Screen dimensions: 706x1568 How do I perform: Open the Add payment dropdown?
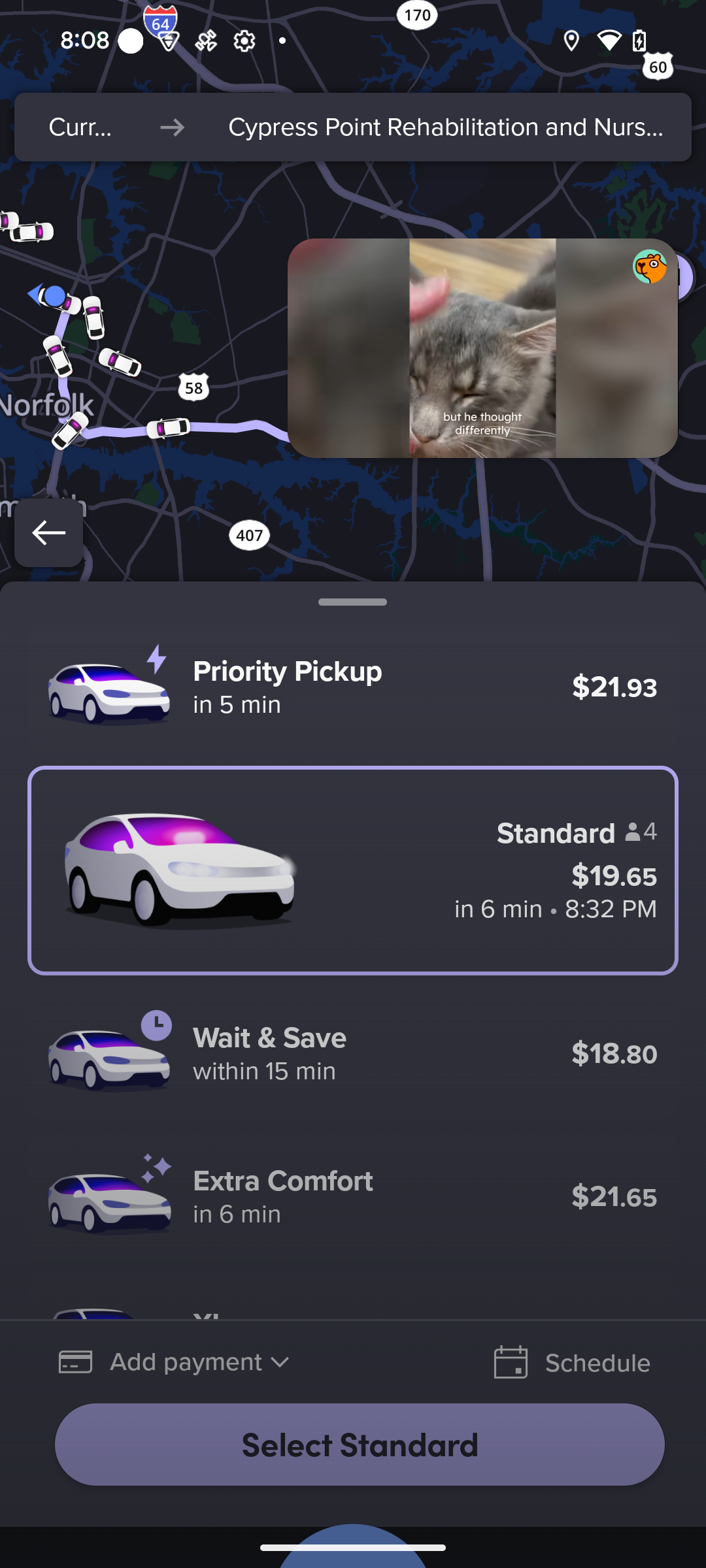pos(174,1362)
